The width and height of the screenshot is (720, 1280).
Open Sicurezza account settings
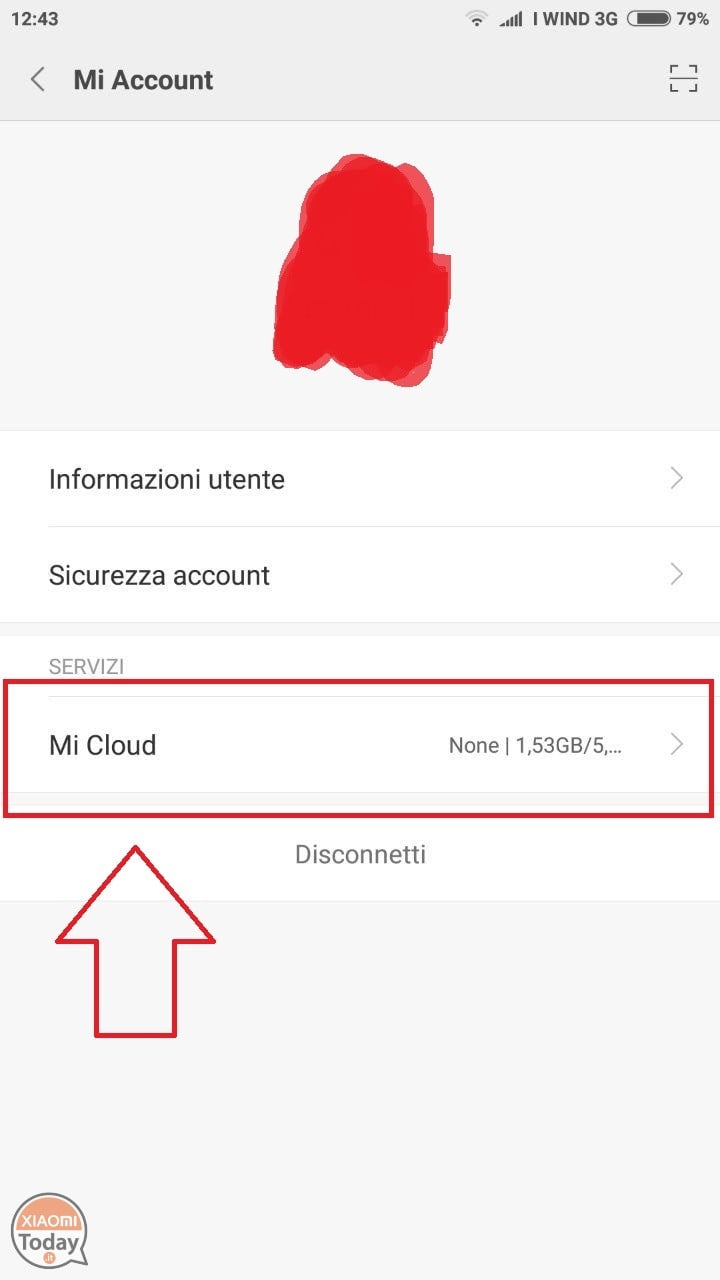tap(360, 575)
